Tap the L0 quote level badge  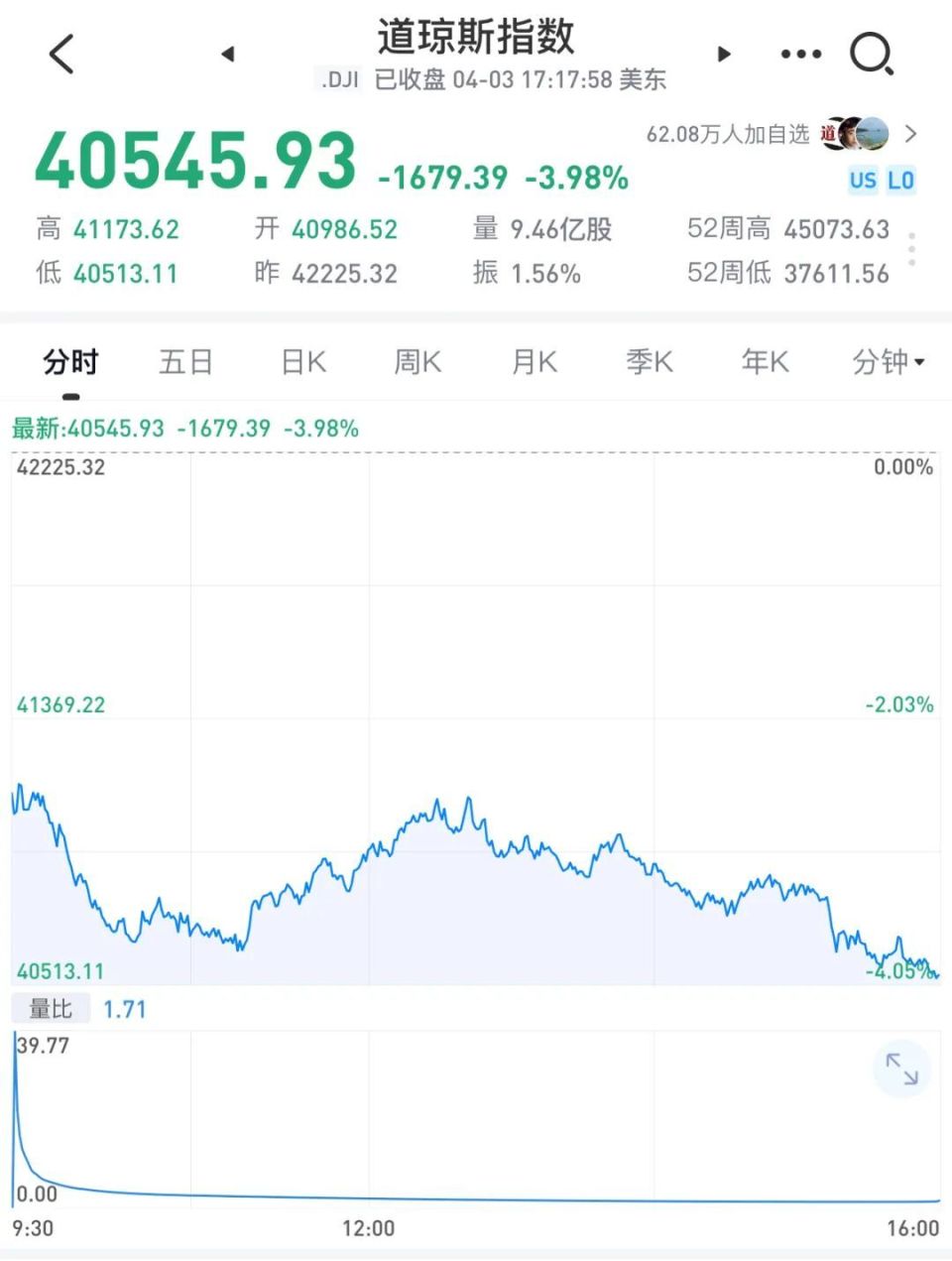(x=901, y=181)
